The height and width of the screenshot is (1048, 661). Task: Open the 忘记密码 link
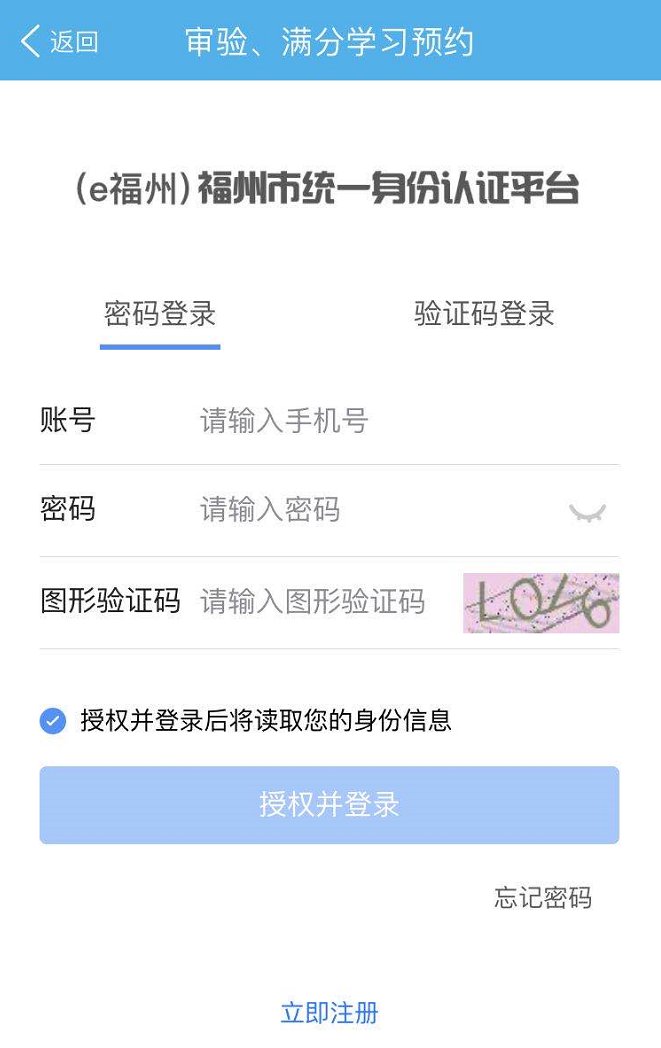(x=542, y=897)
